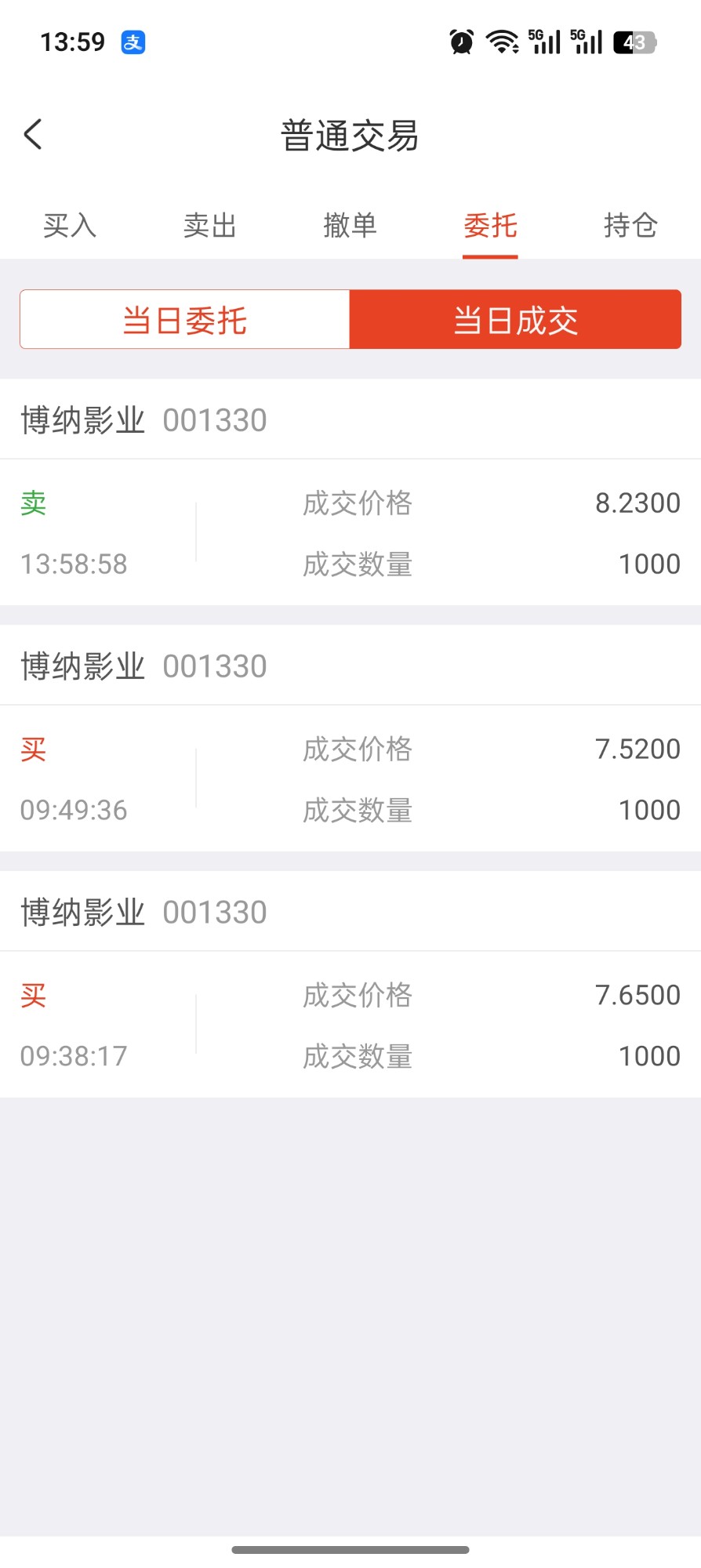Screen dimensions: 701x1568
Task: Select the 当日成交 segment
Action: (515, 320)
